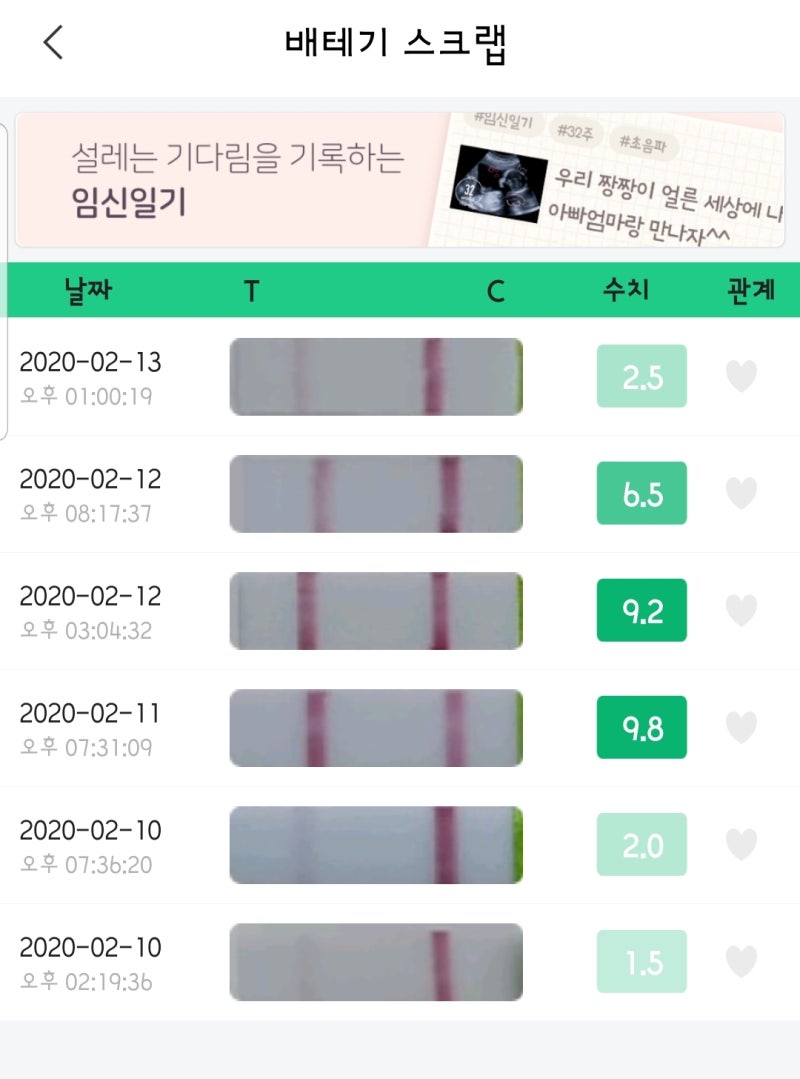Go back from 배테기 스크랩 screen
The image size is (800, 1079).
tap(54, 43)
